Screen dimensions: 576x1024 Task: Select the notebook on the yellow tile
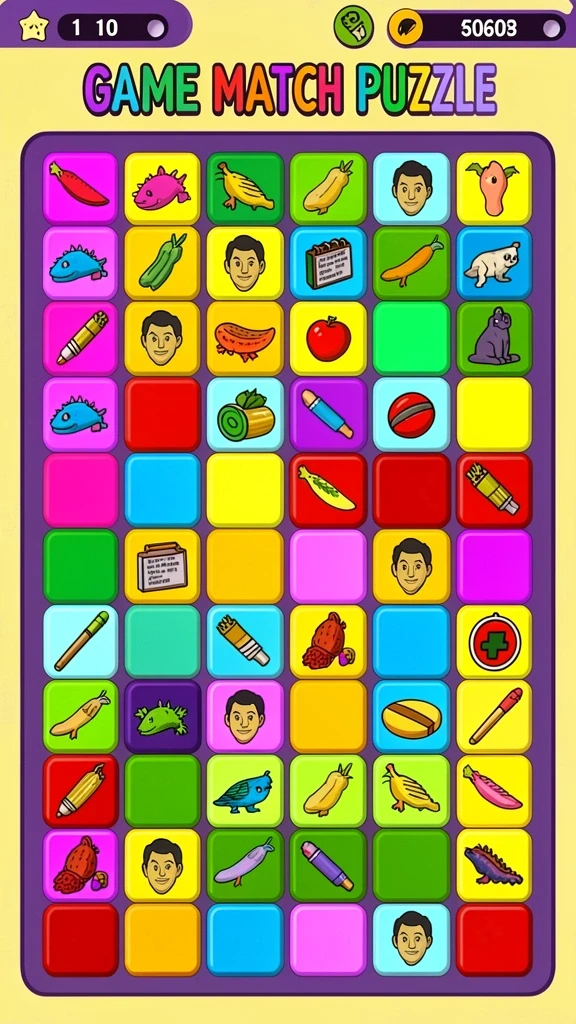[162, 566]
